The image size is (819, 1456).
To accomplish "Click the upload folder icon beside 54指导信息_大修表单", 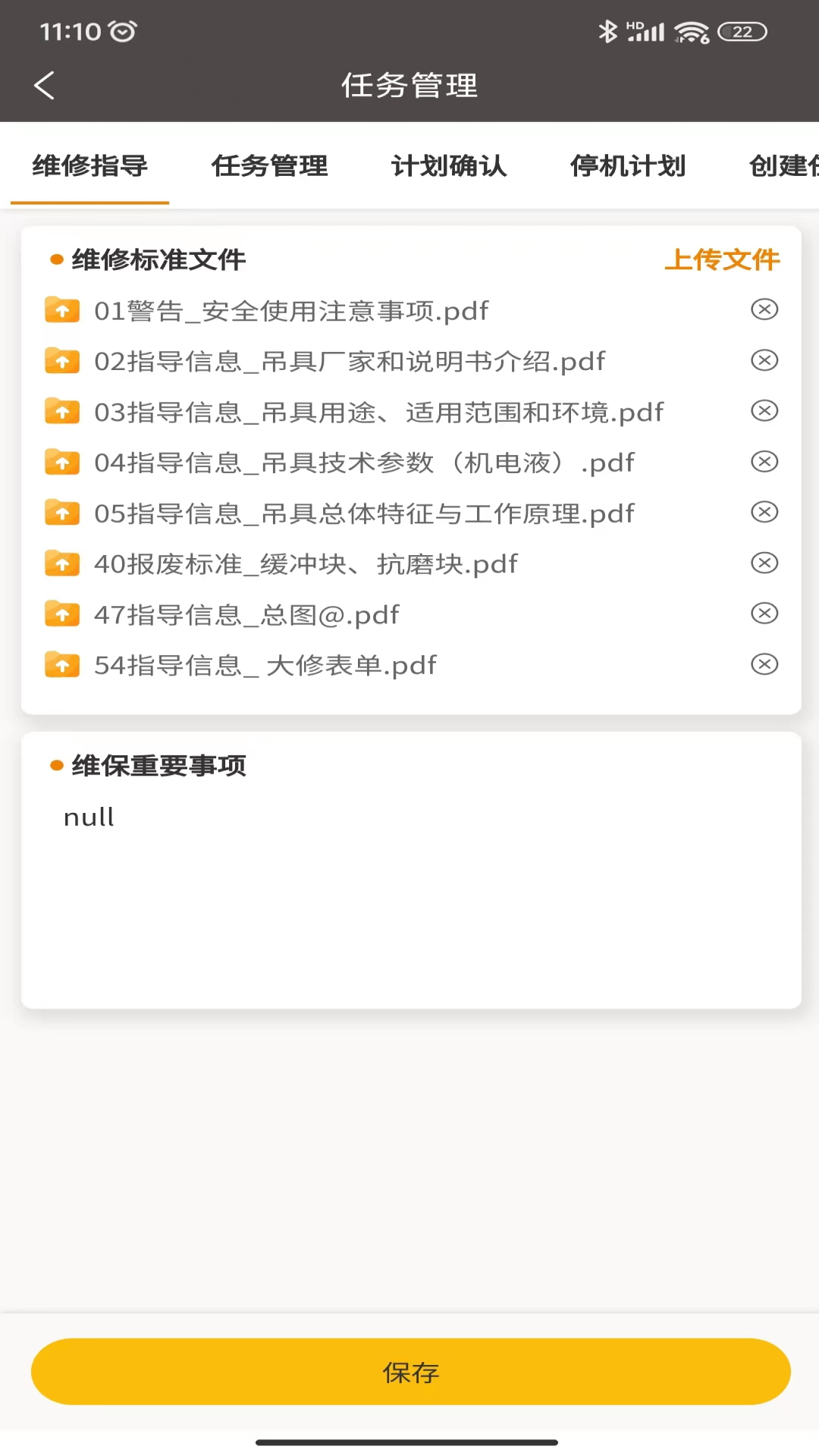I will [62, 664].
